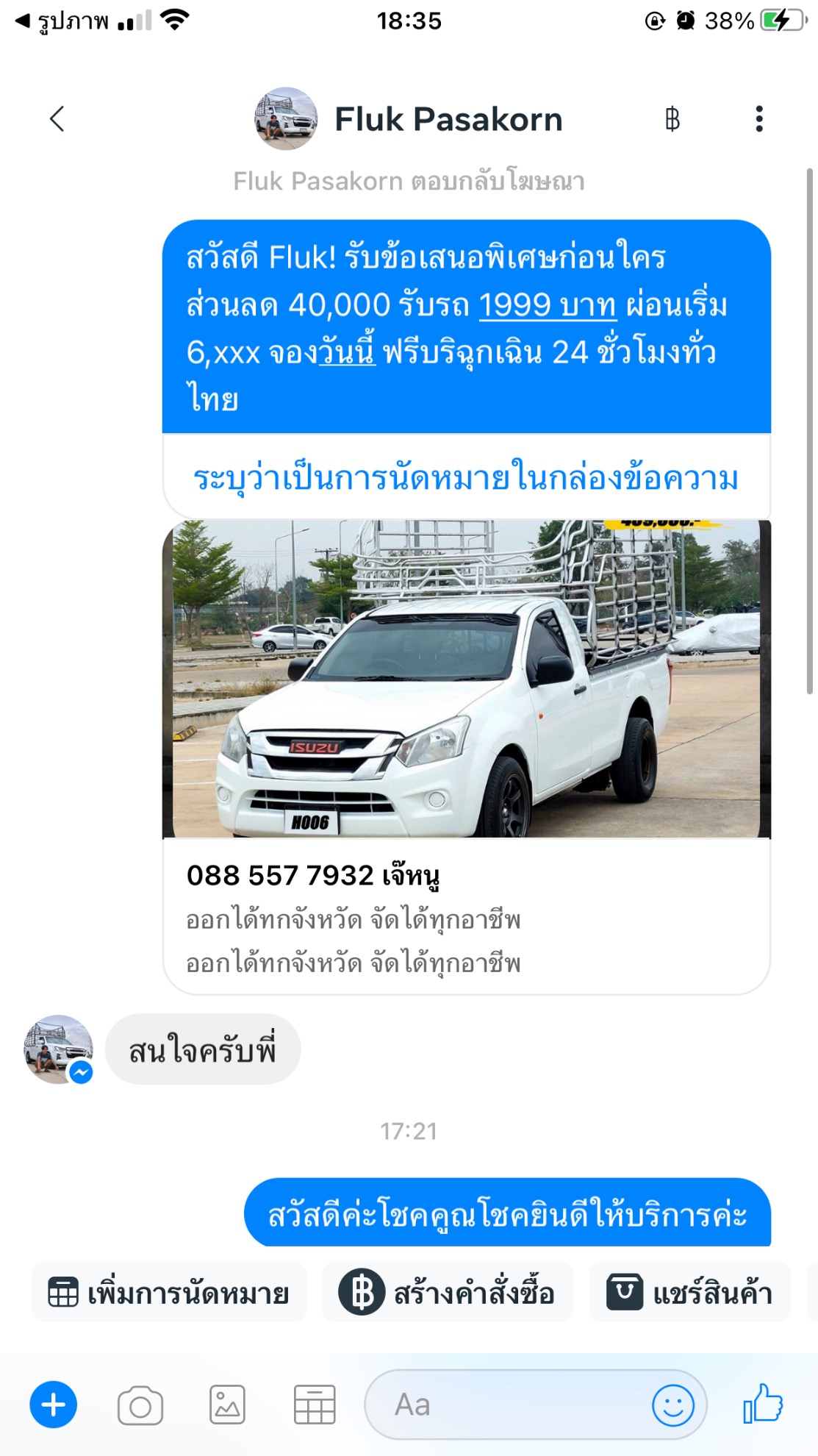
Task: Go back using the top-left arrow
Action: coord(57,118)
